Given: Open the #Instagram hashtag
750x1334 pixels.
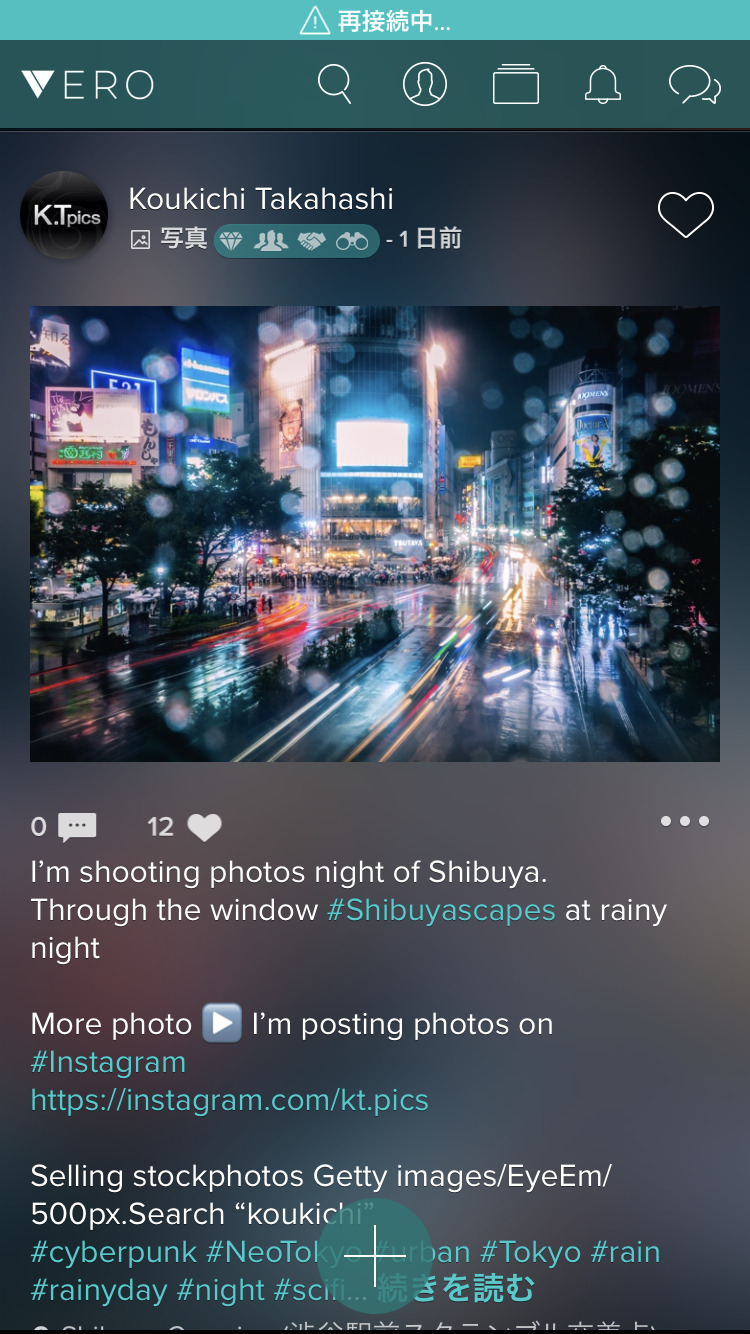Looking at the screenshot, I should click(108, 1062).
